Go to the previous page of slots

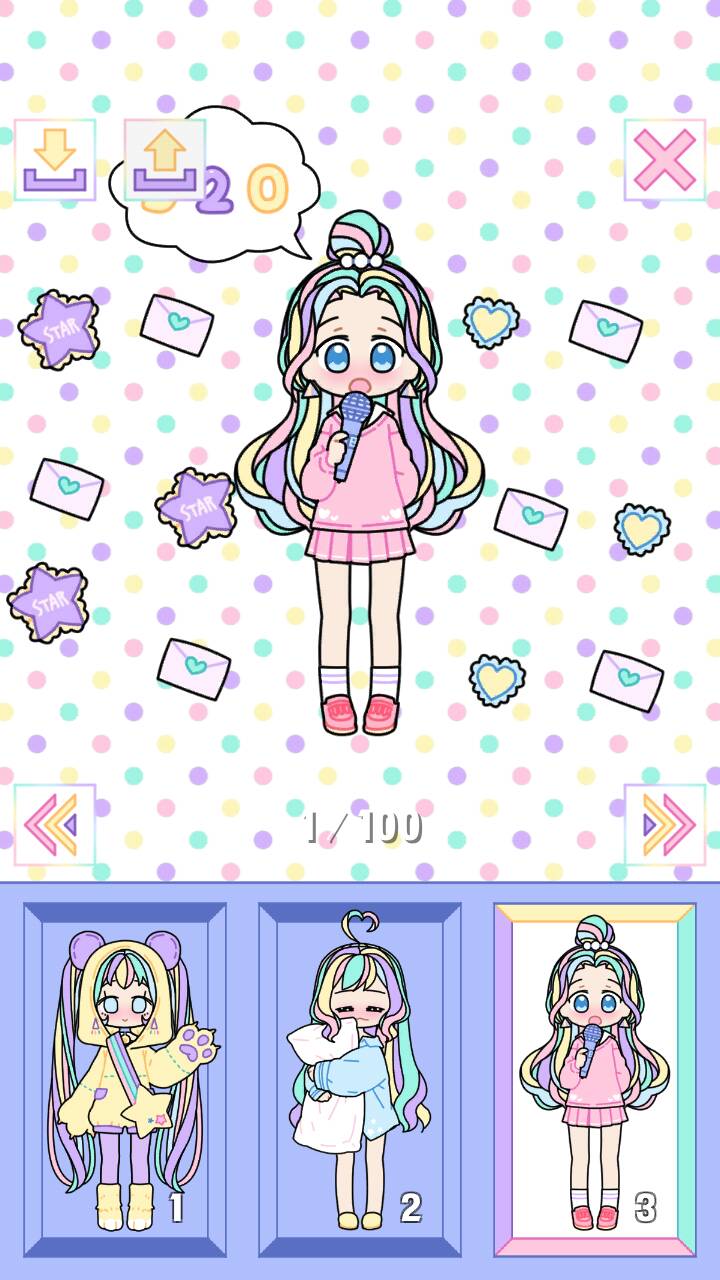[55, 824]
